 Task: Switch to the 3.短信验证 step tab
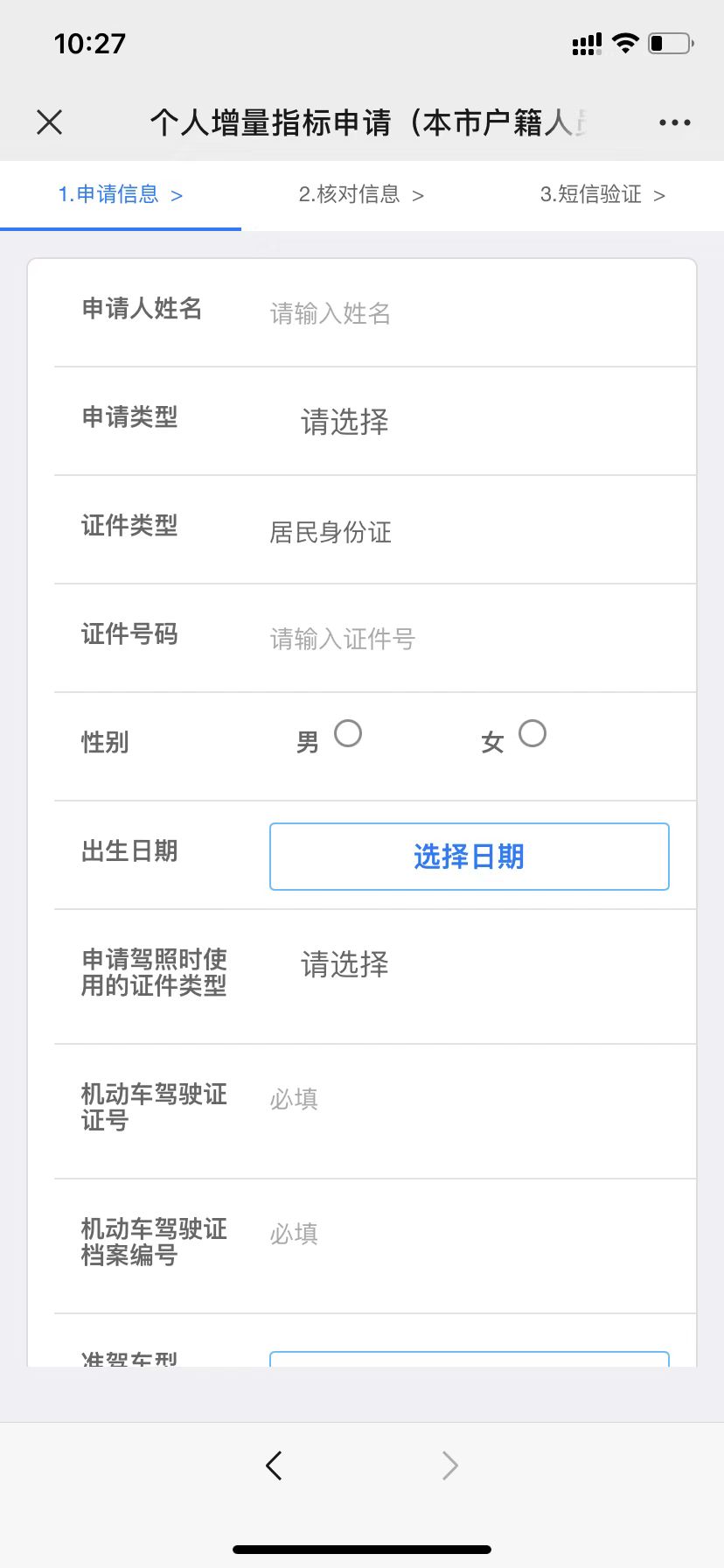(x=600, y=194)
